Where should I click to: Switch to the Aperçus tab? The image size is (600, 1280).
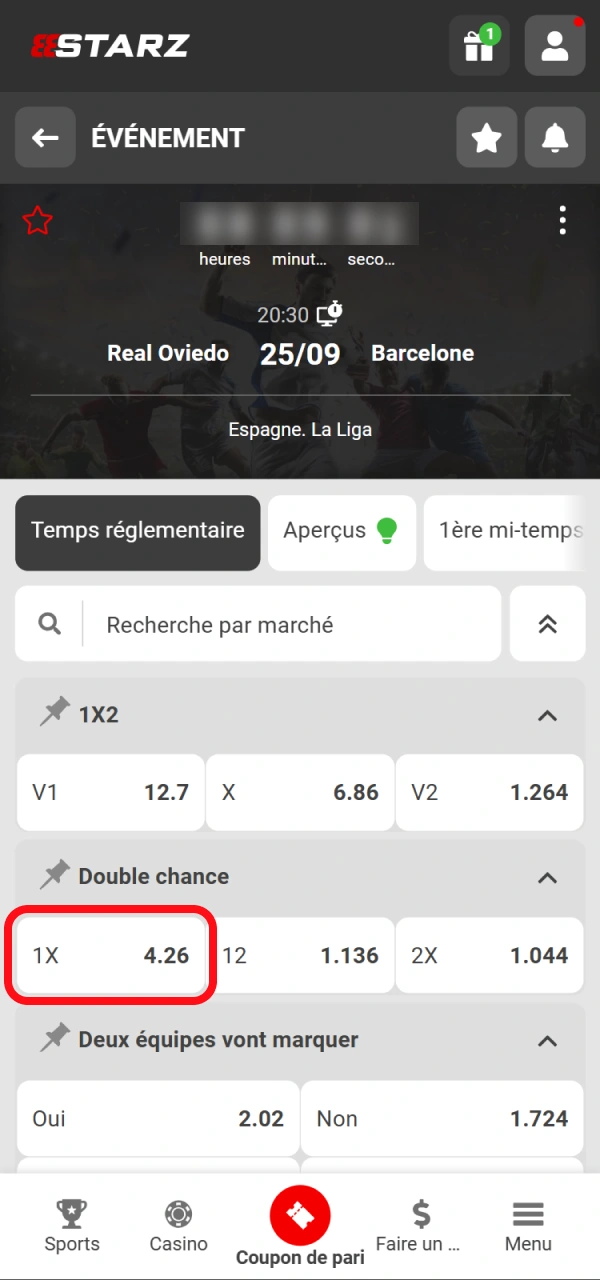coord(341,531)
